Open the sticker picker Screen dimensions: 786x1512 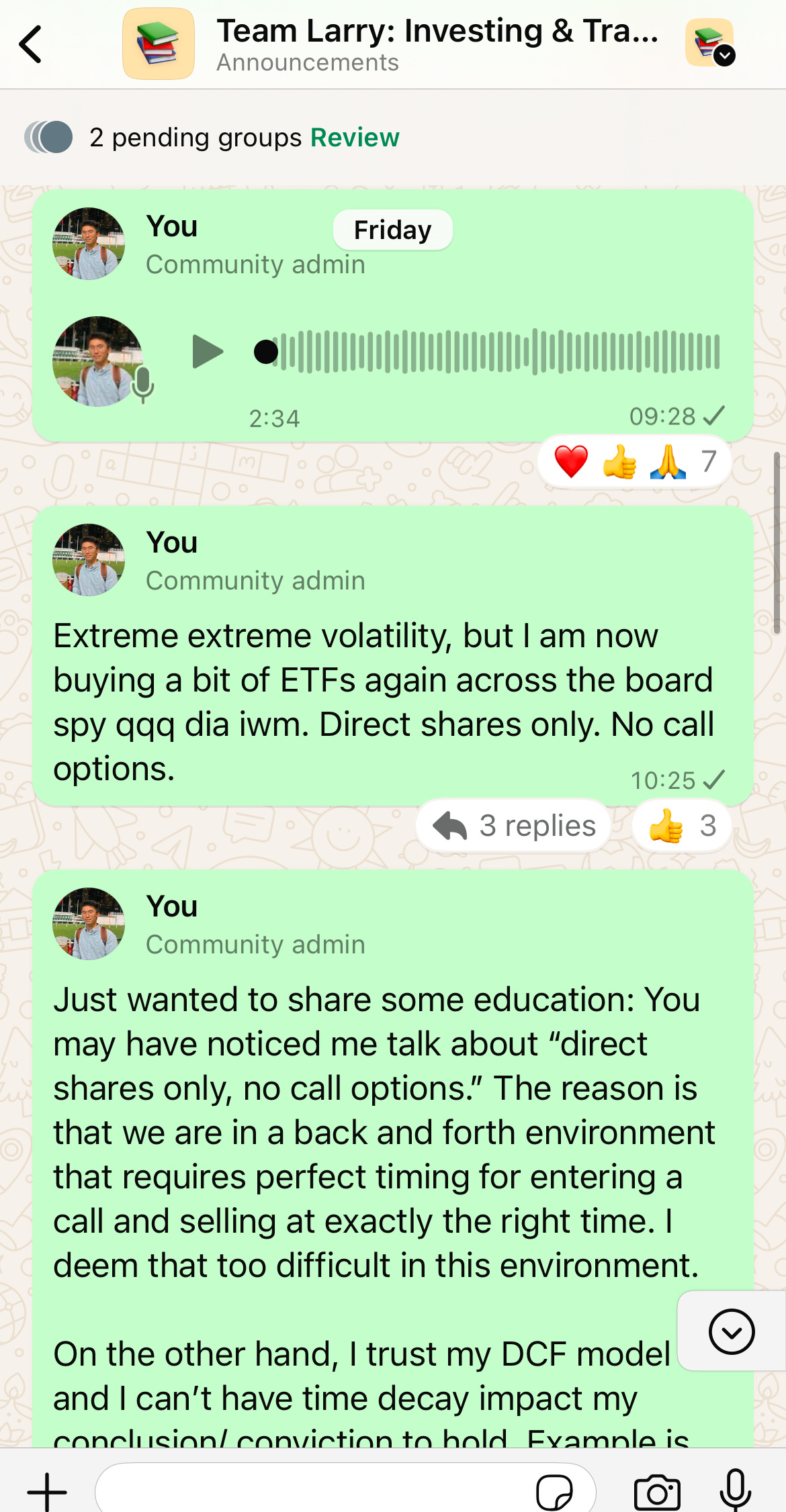click(555, 1492)
